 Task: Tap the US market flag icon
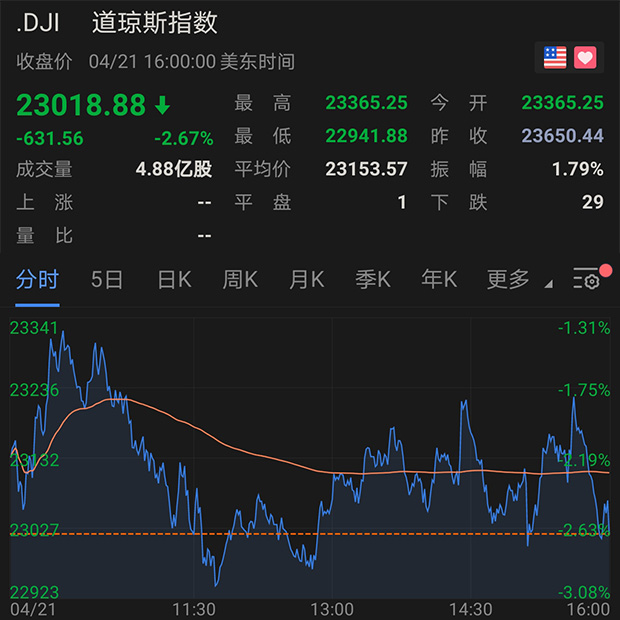(555, 57)
